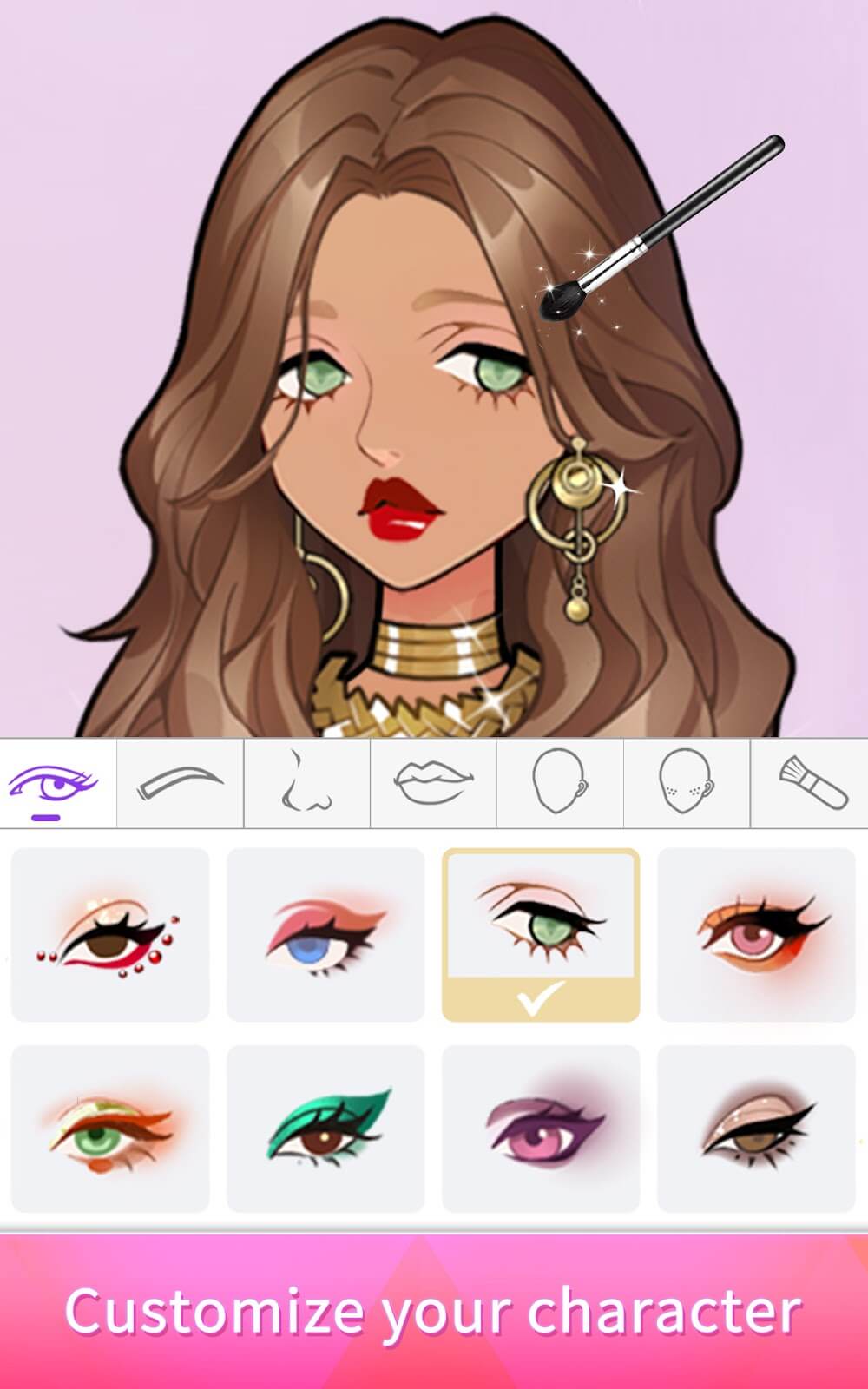Switch to the lips tab
868x1389 pixels.
(x=434, y=784)
